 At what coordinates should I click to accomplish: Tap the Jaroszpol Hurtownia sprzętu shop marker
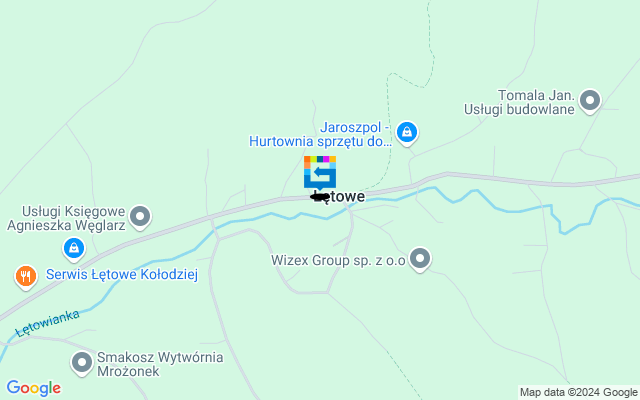(x=406, y=131)
